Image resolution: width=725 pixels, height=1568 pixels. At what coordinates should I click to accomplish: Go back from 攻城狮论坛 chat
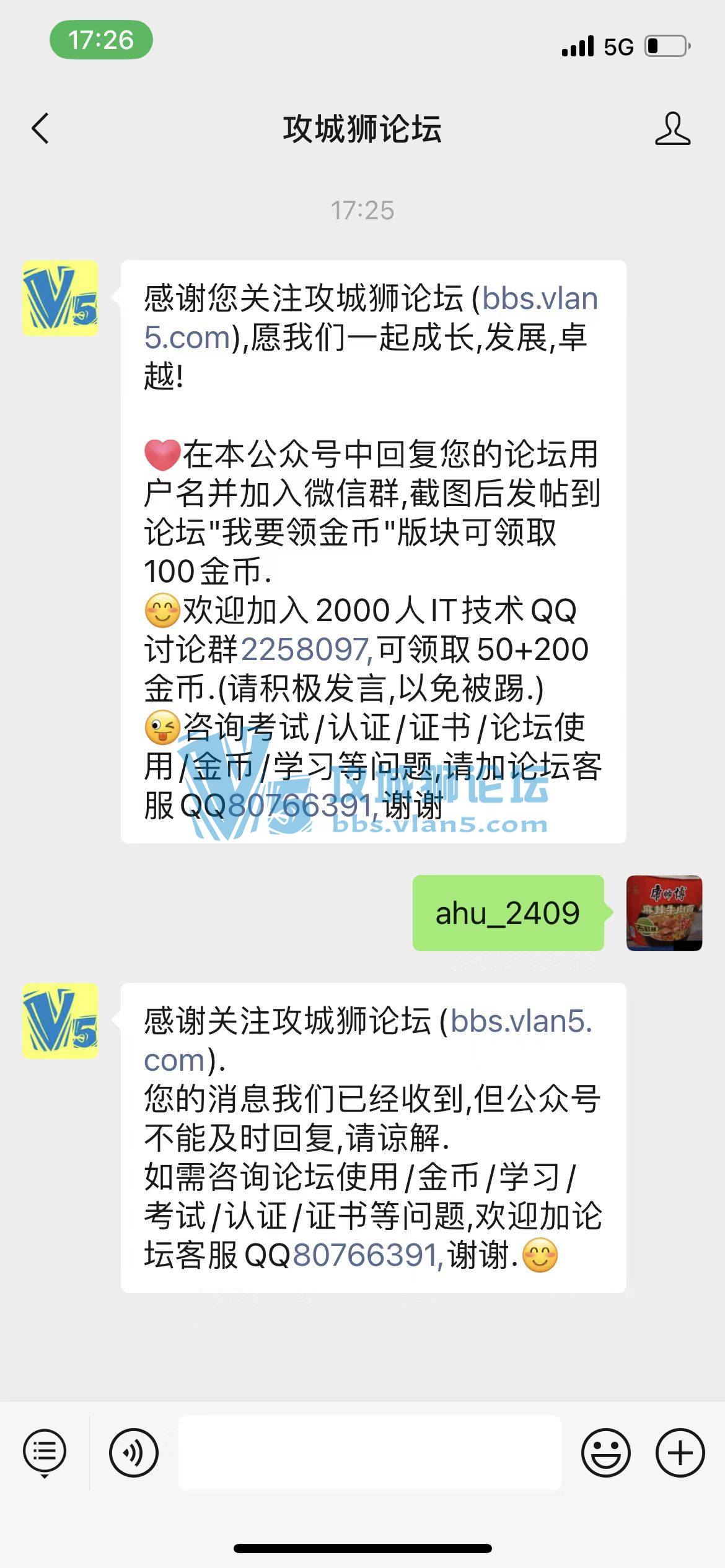(41, 129)
